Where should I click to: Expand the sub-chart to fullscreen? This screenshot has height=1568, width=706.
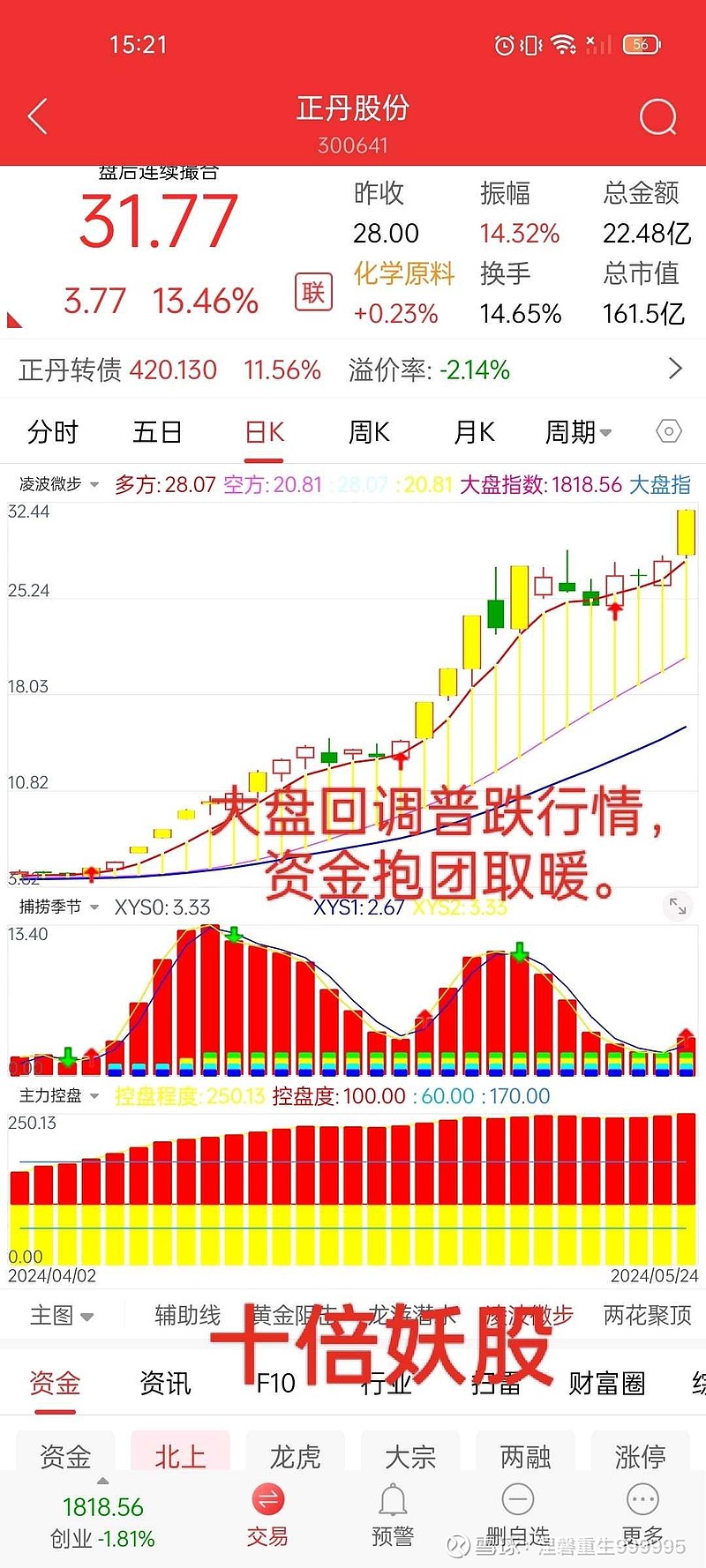tap(678, 906)
